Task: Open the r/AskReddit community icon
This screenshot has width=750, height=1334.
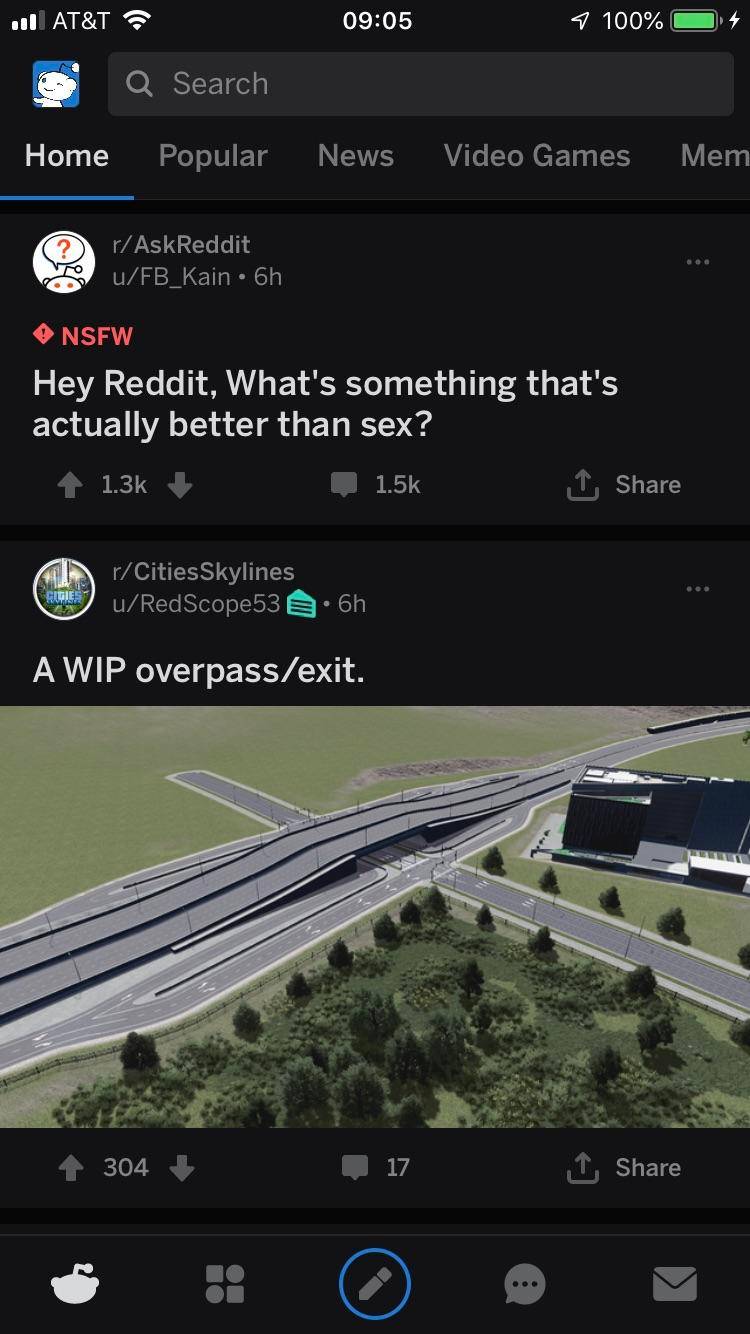Action: tap(63, 261)
